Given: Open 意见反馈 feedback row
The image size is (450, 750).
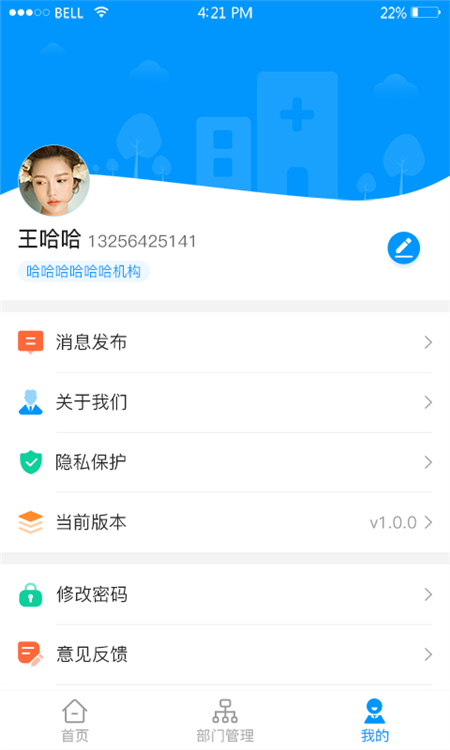Looking at the screenshot, I should [225, 654].
